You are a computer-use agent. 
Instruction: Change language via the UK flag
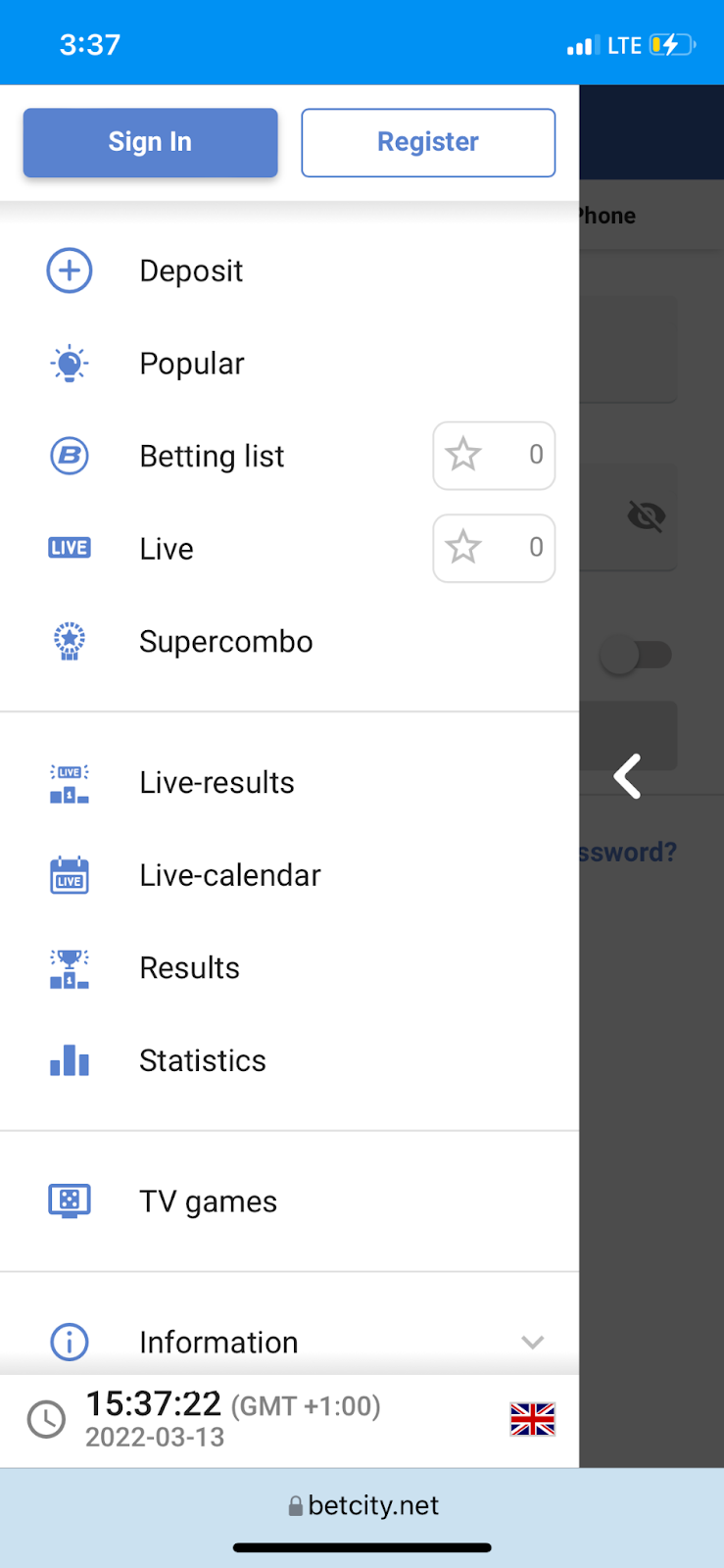pos(532,1419)
